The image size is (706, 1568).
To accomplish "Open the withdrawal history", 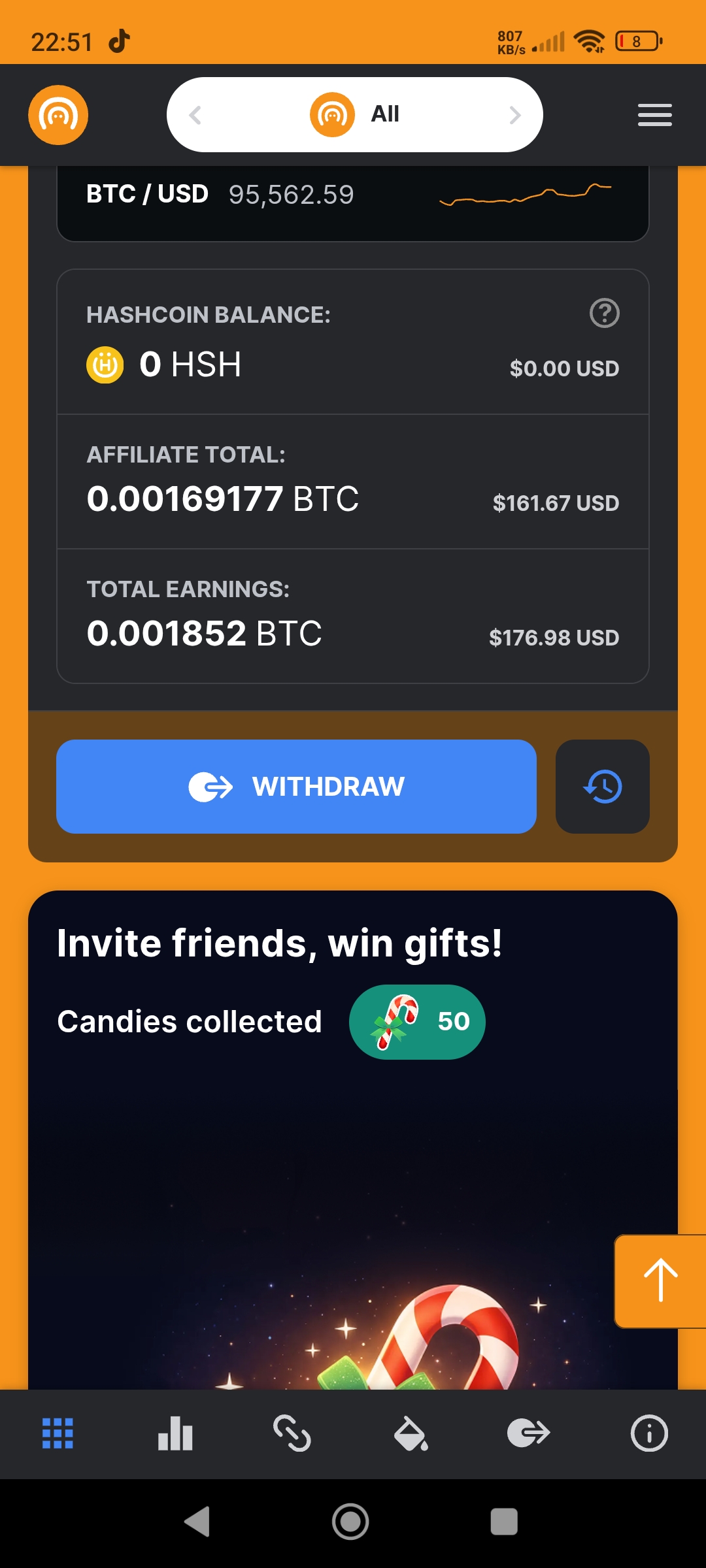I will (x=602, y=787).
